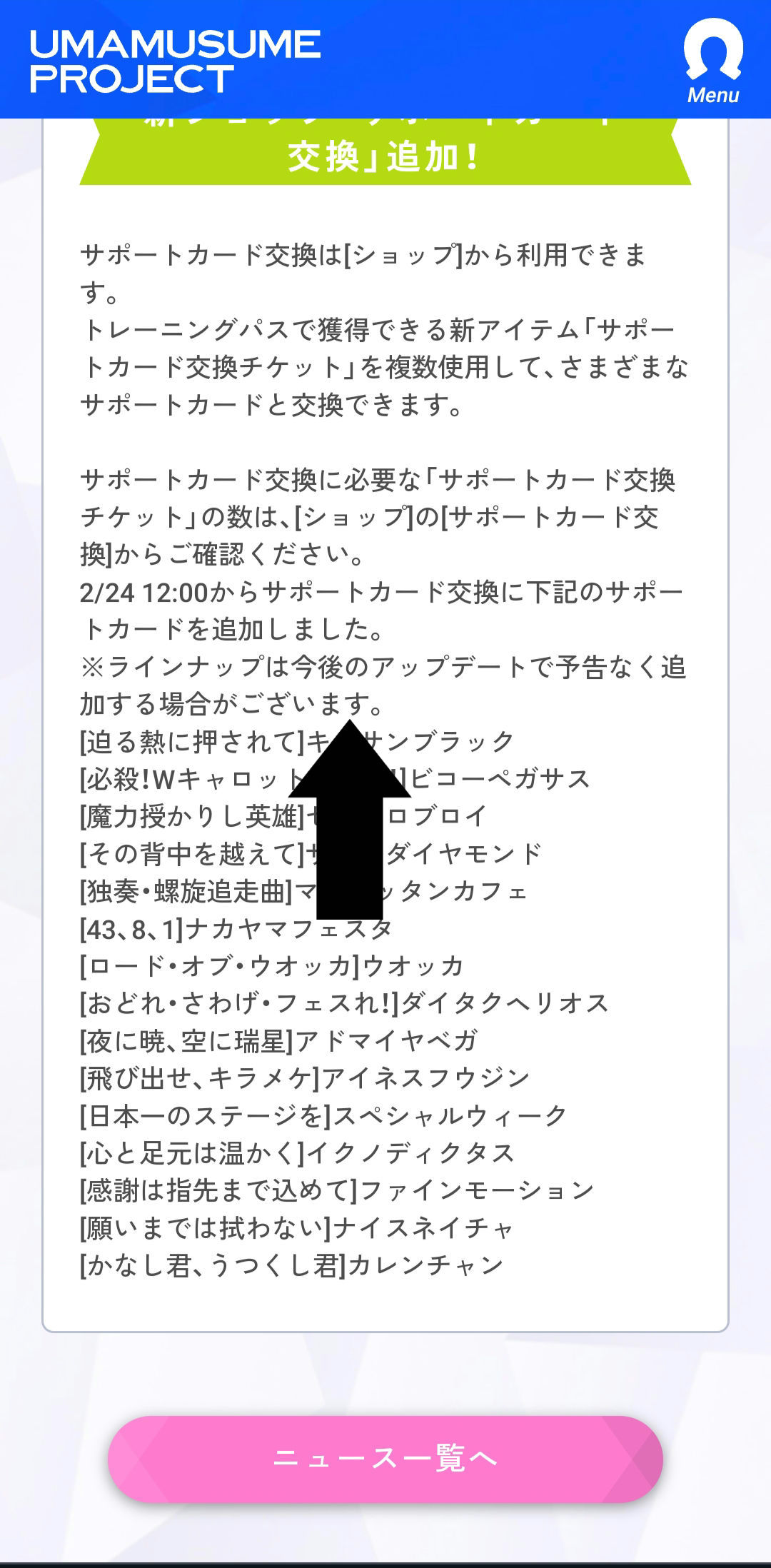Go to the news list (ニュース一覧へ)

click(x=385, y=1458)
